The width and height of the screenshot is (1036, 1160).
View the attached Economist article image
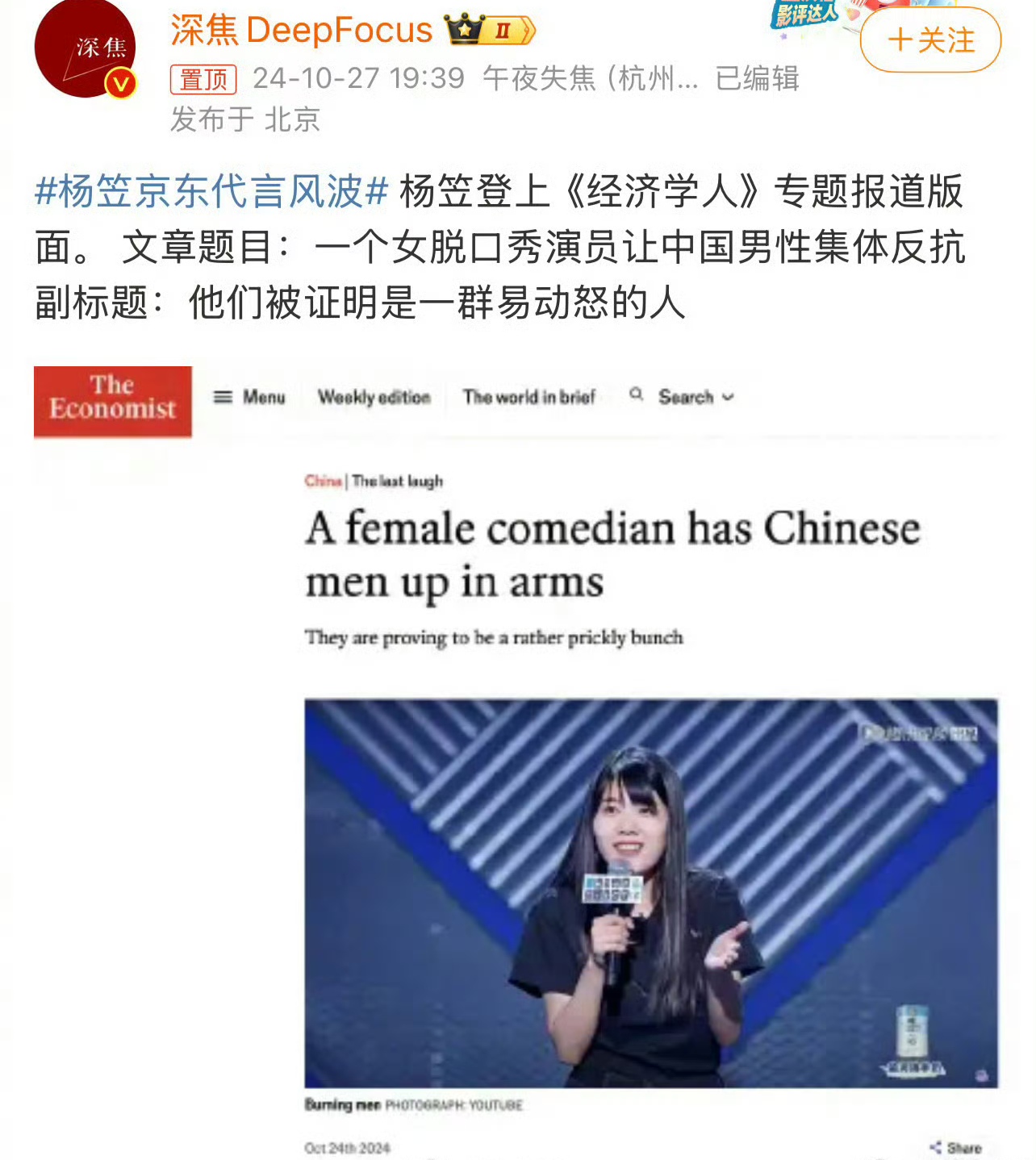516,762
